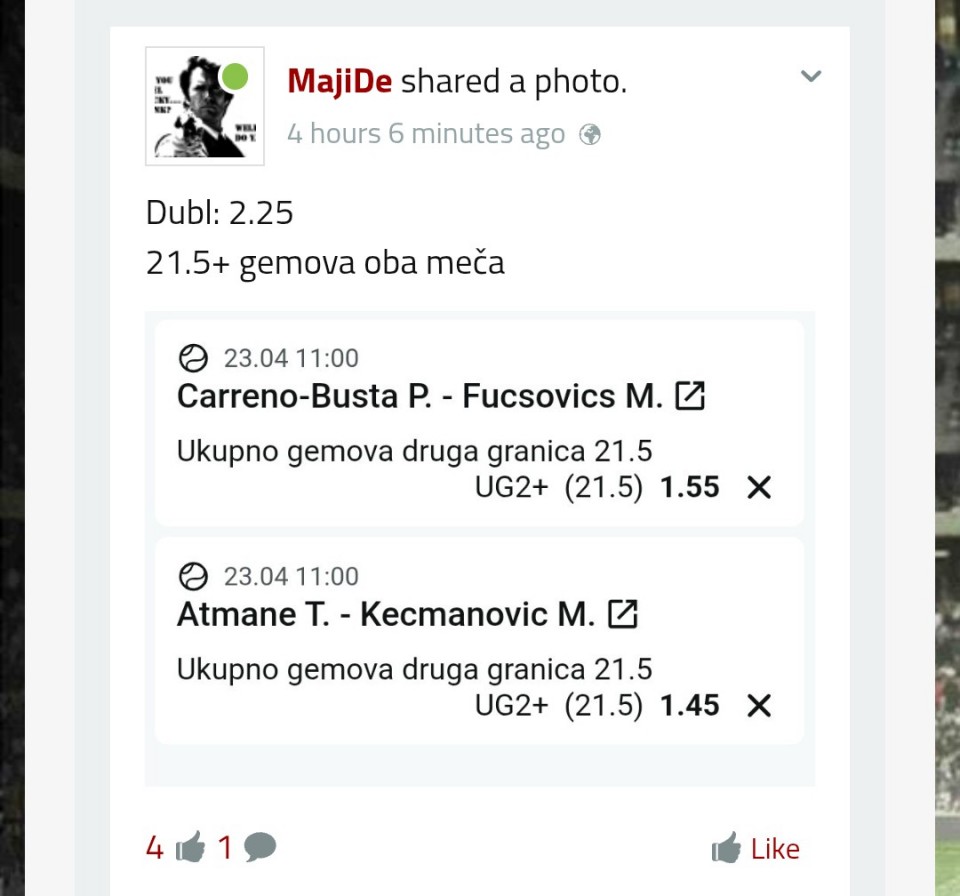Open MajiDe's profile name link
The image size is (960, 896).
[x=339, y=81]
